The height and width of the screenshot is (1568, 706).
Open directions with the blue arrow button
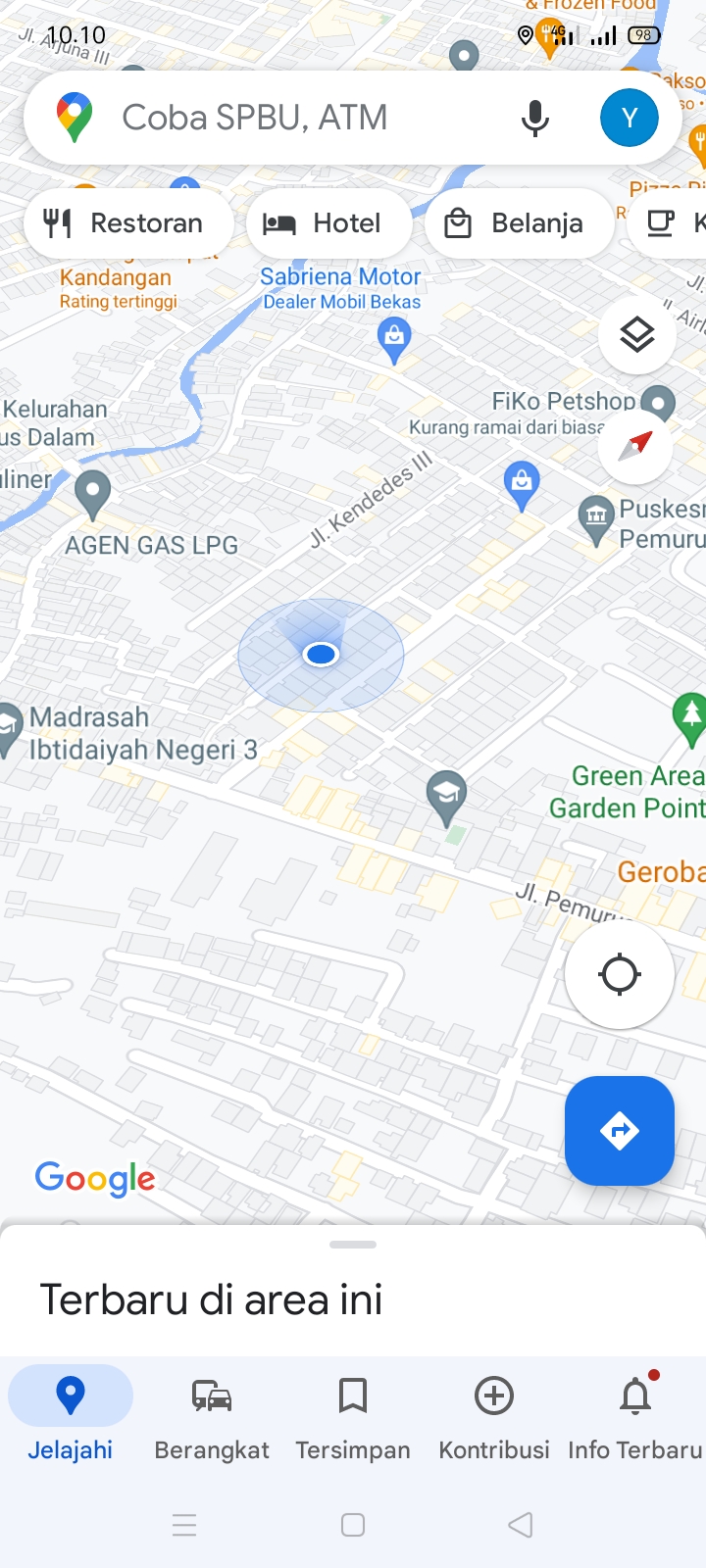click(619, 1131)
